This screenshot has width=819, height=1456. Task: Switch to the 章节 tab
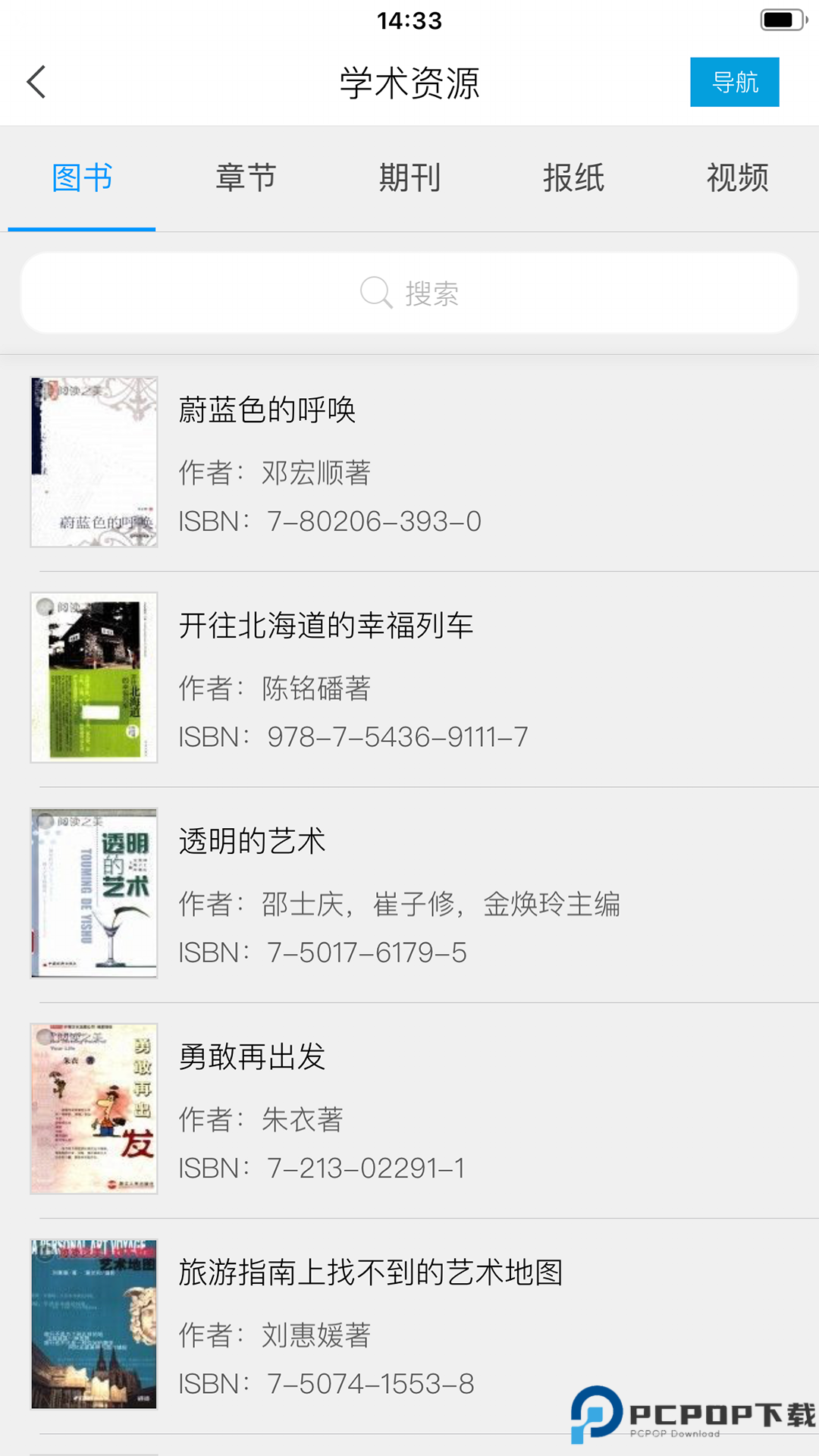coord(245,178)
